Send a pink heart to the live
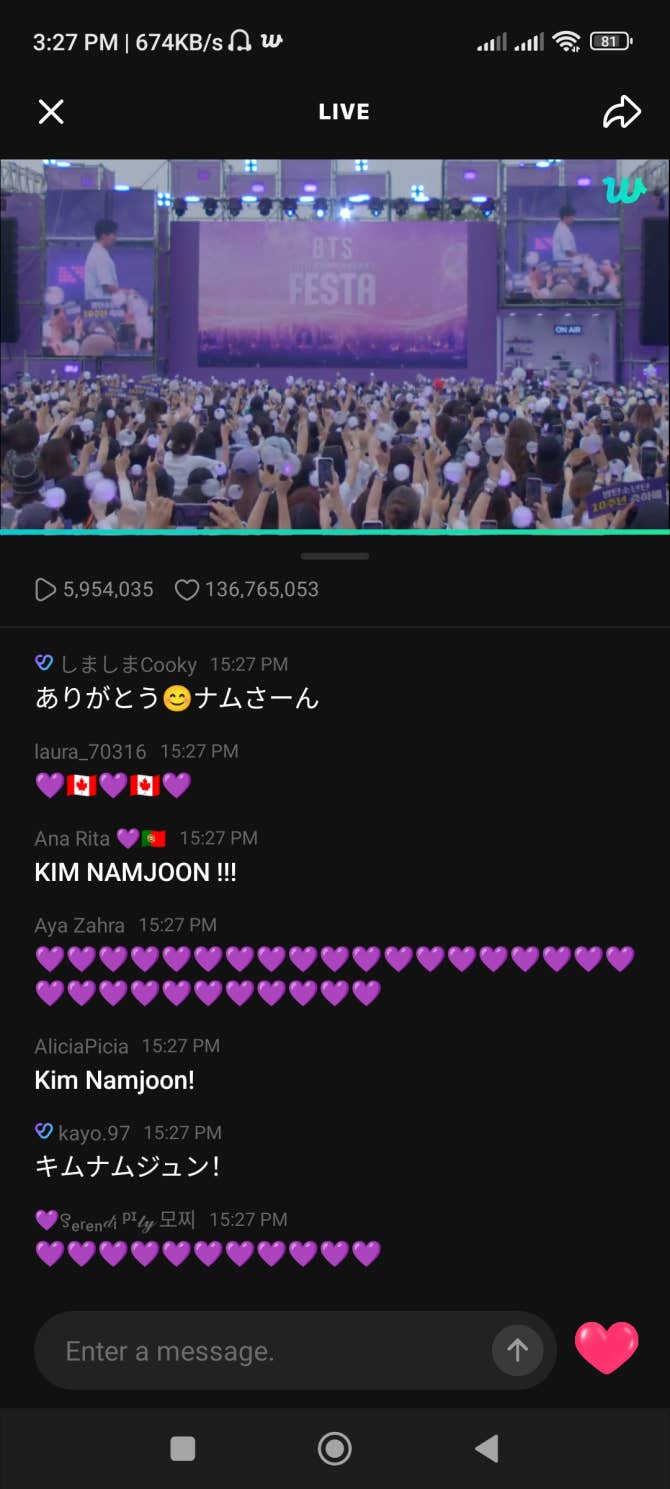 pyautogui.click(x=606, y=1348)
